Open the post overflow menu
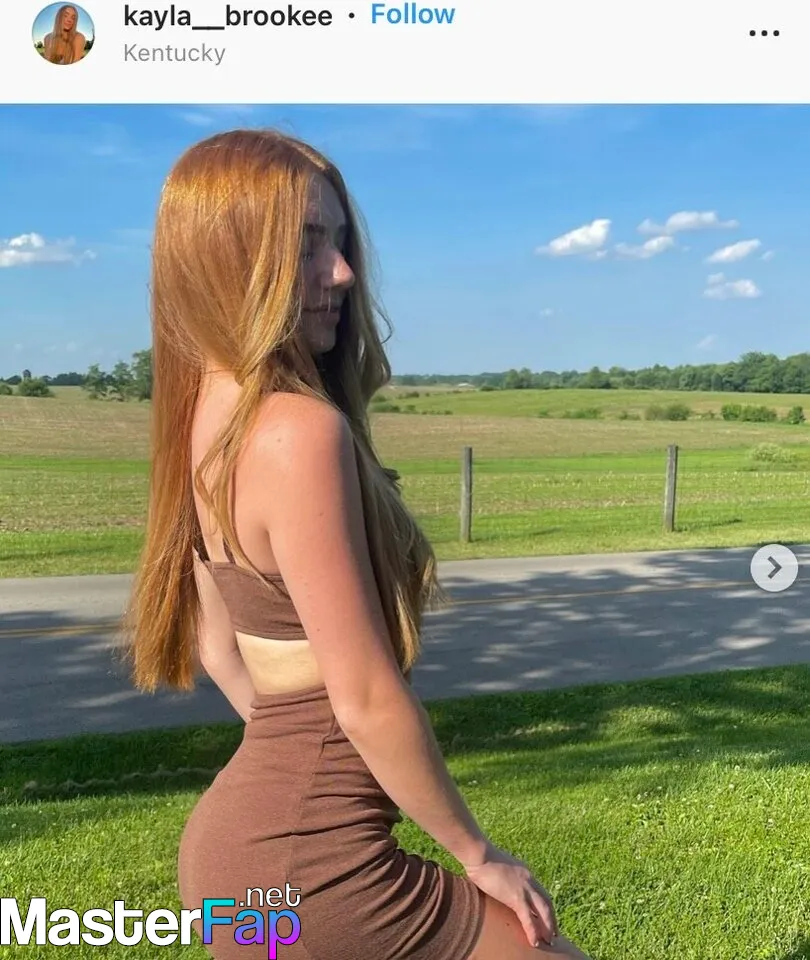810x960 pixels. point(763,33)
